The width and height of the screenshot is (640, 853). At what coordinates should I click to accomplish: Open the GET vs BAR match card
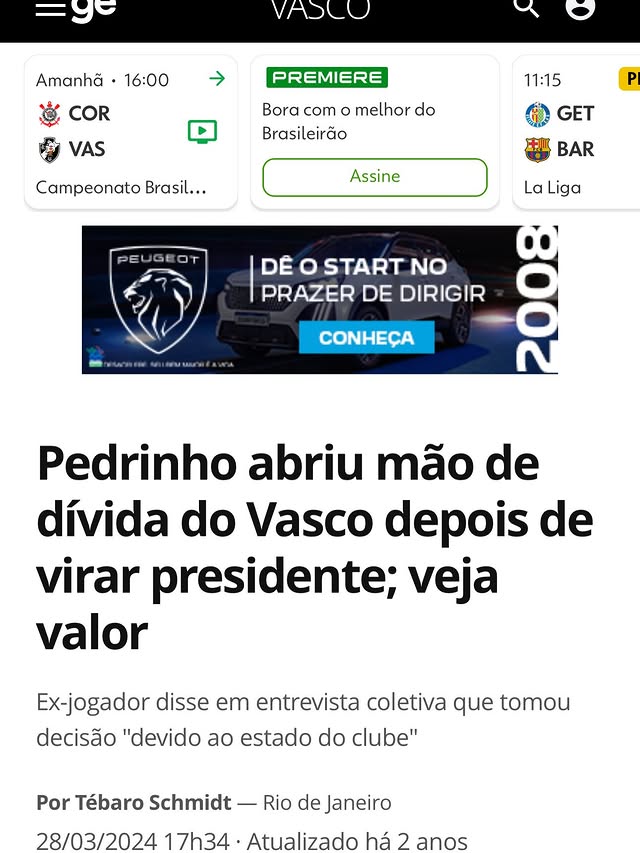pos(577,132)
